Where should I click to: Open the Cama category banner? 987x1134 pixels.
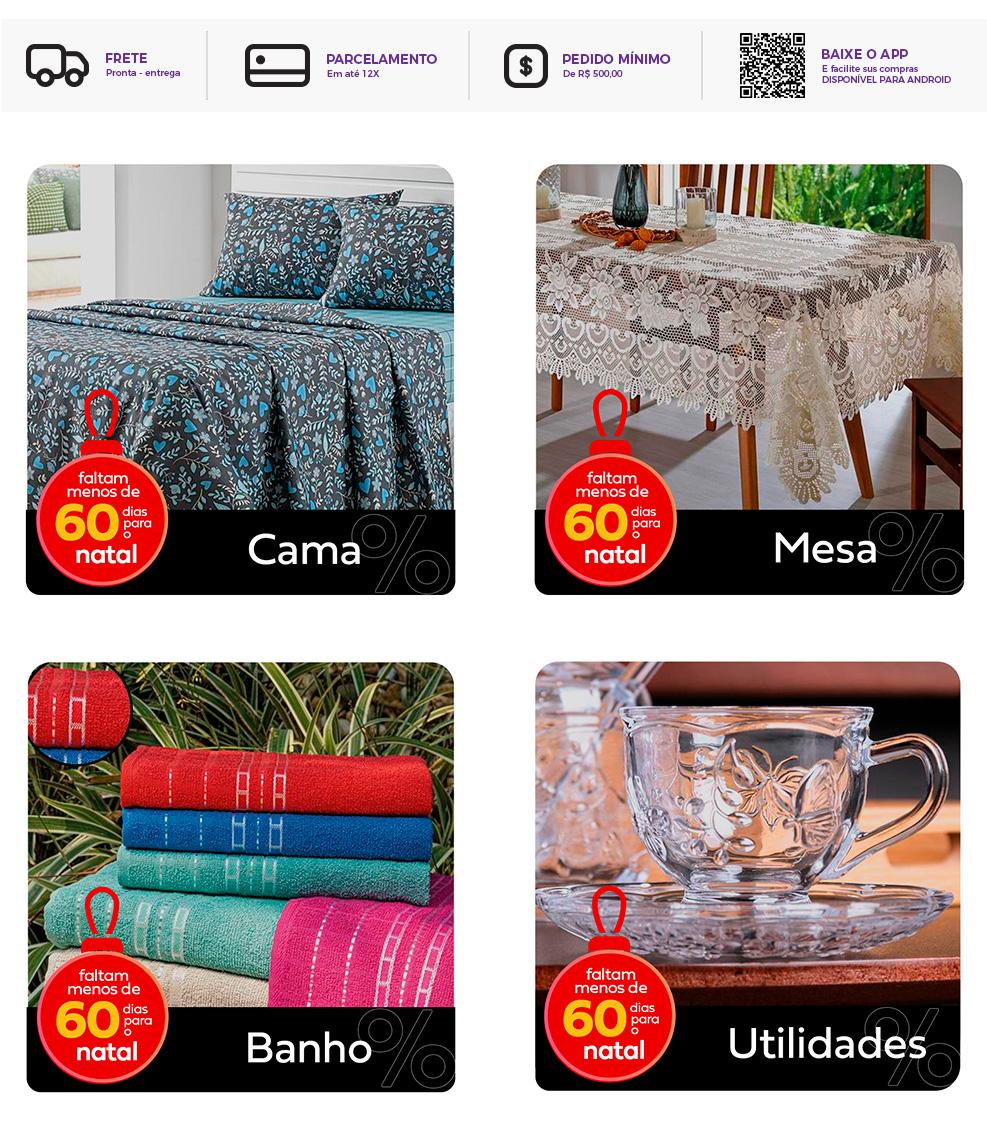point(240,379)
